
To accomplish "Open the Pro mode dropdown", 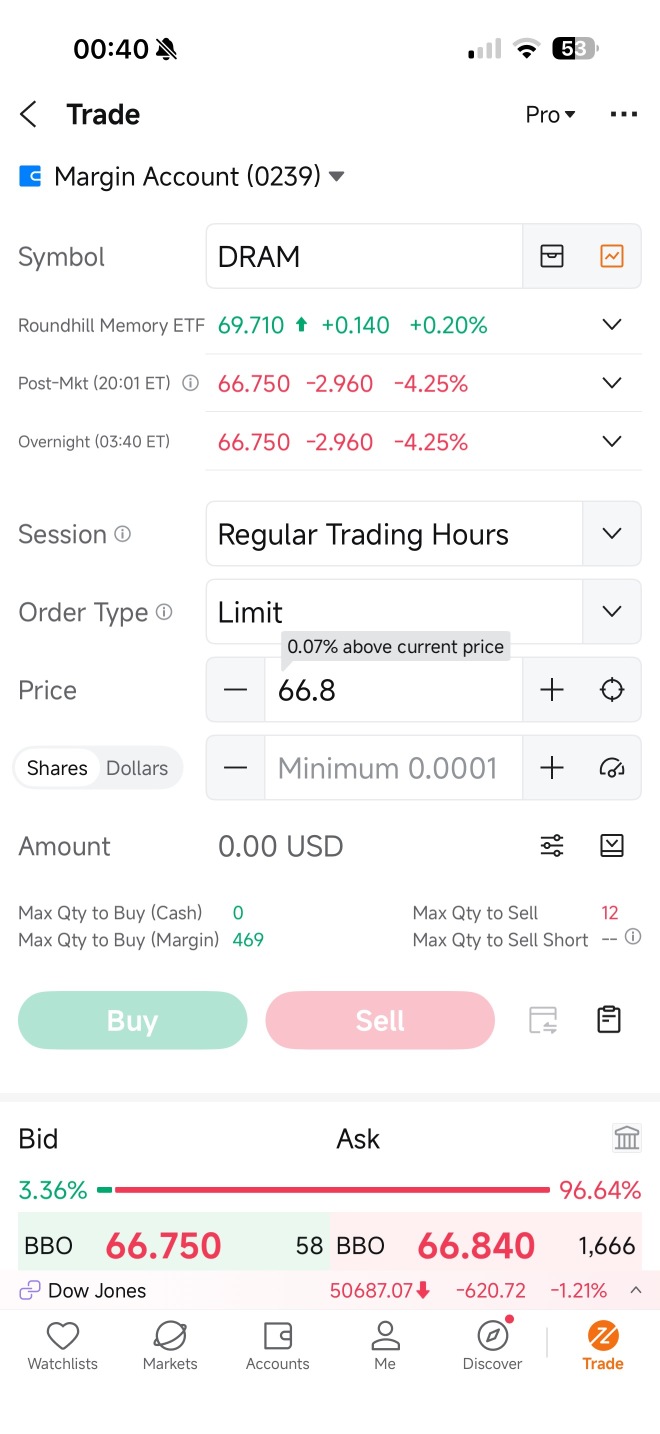I will (551, 114).
